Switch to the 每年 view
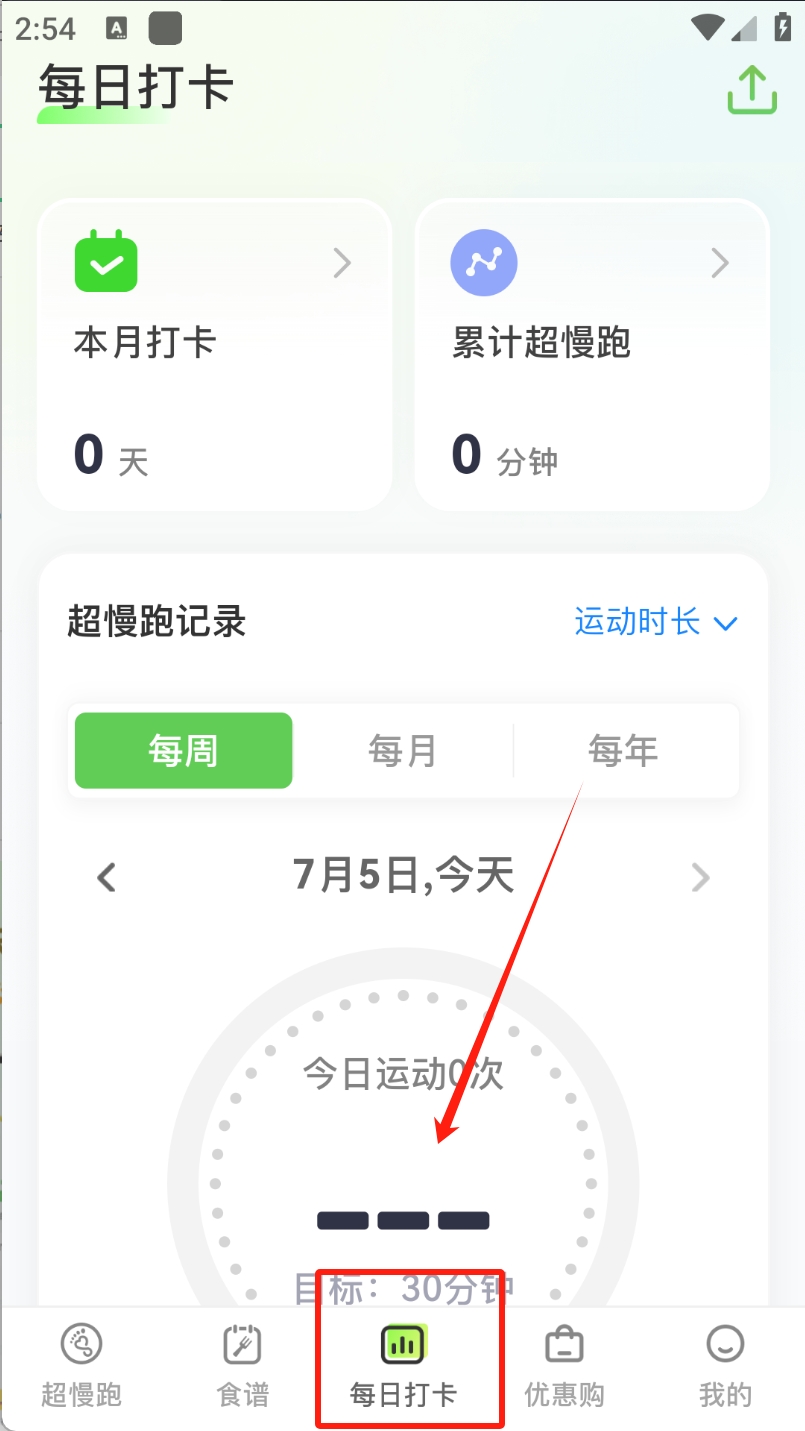Viewport: 805px width, 1431px height. coord(623,750)
